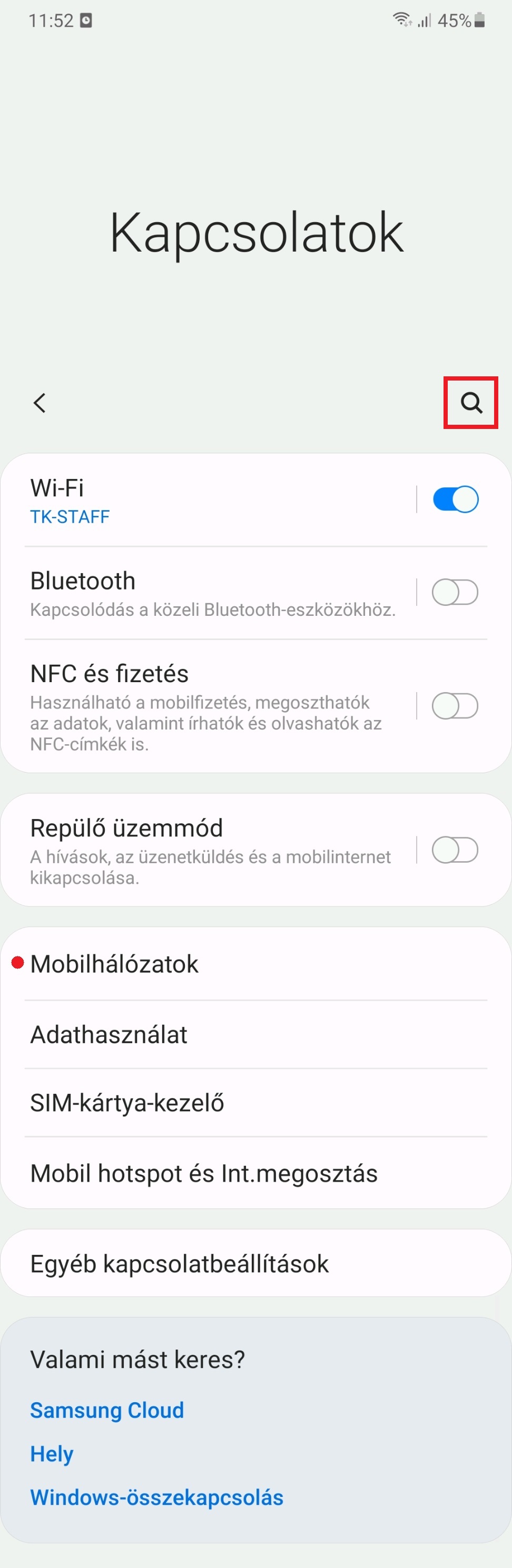Go back with the arrow icon
The height and width of the screenshot is (1568, 512).
[x=40, y=402]
